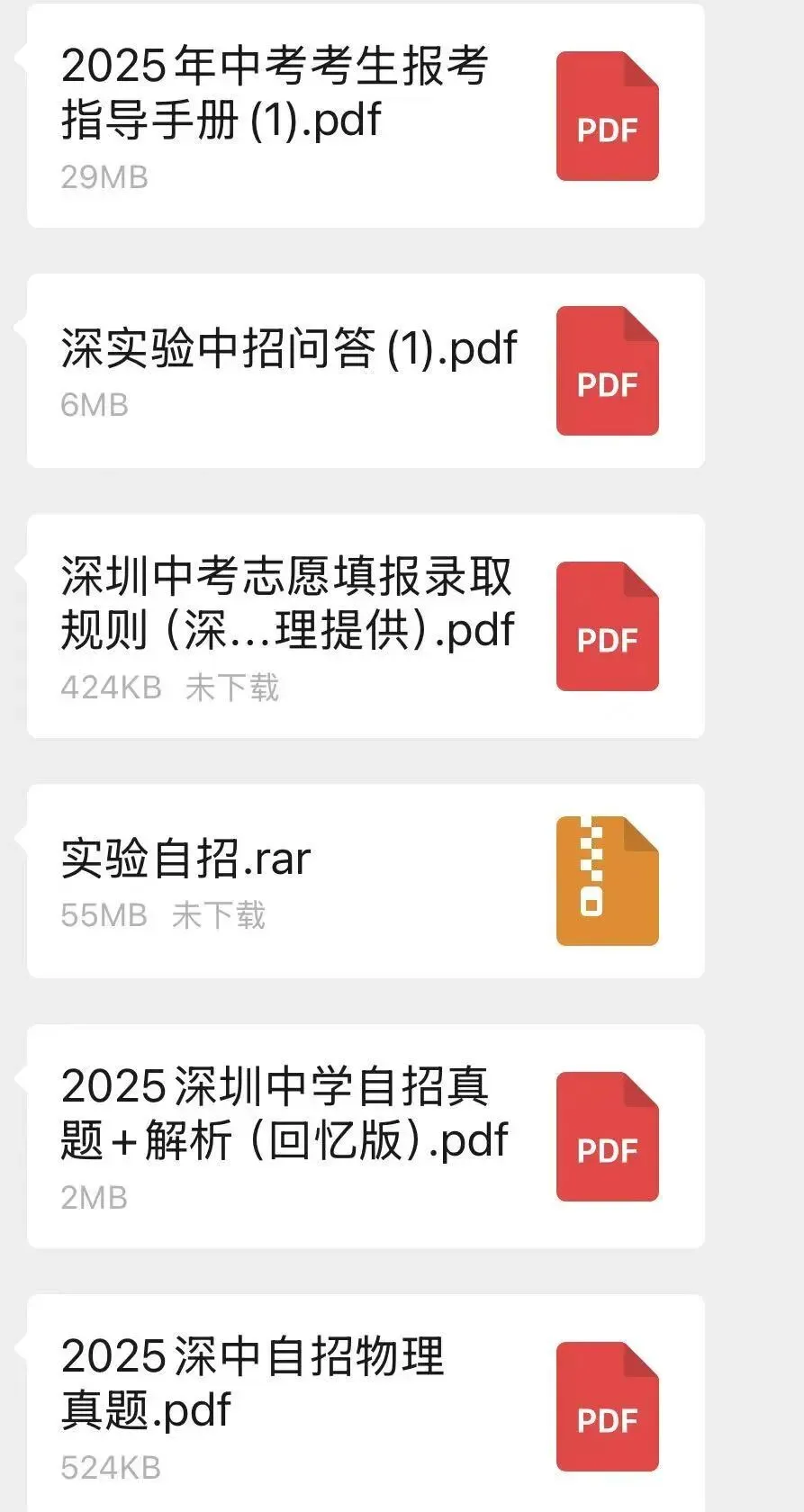Download the 深圳中考志愿填报录取规则 PDF
The height and width of the screenshot is (1512, 804).
[x=365, y=626]
